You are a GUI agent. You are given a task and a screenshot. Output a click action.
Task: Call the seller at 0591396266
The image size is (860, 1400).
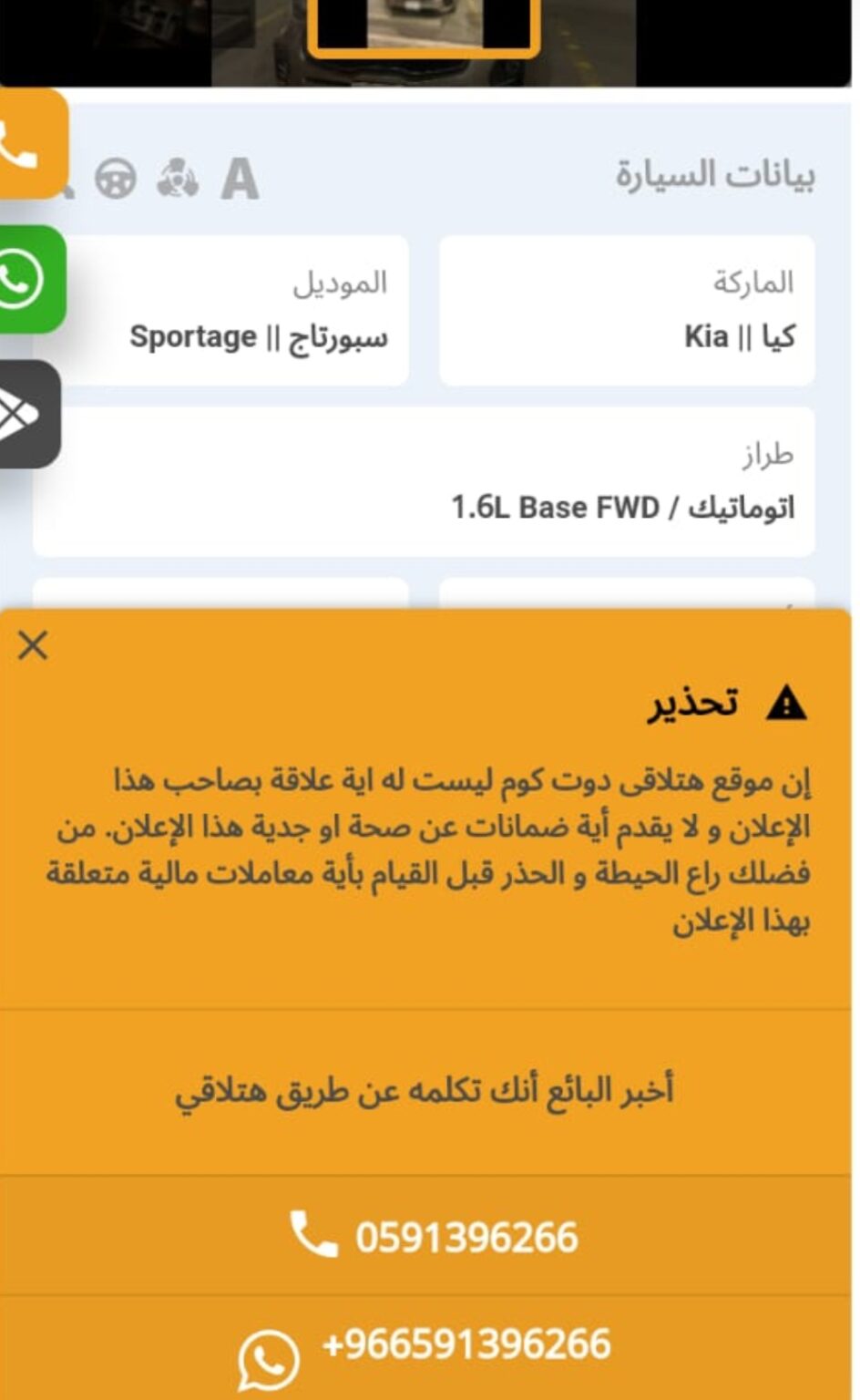[434, 1237]
